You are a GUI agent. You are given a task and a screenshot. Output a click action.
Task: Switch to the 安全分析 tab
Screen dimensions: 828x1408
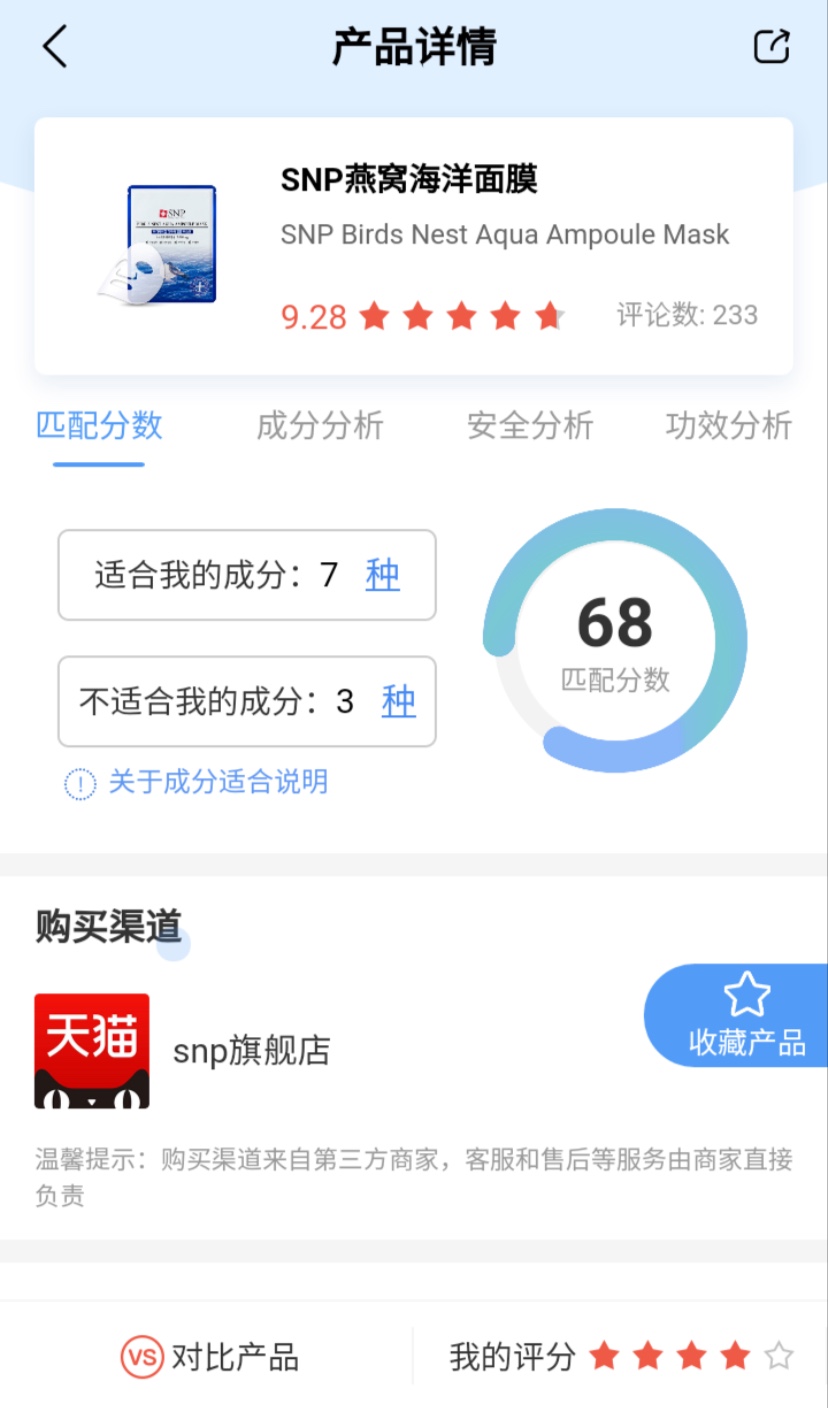click(530, 426)
